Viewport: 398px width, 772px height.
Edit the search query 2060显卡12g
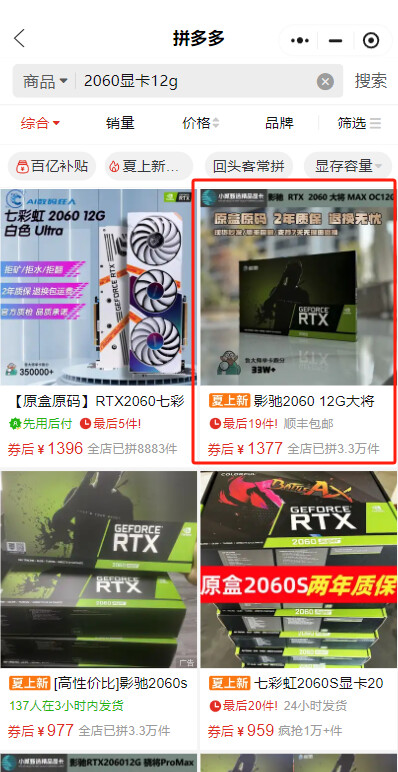pos(197,81)
